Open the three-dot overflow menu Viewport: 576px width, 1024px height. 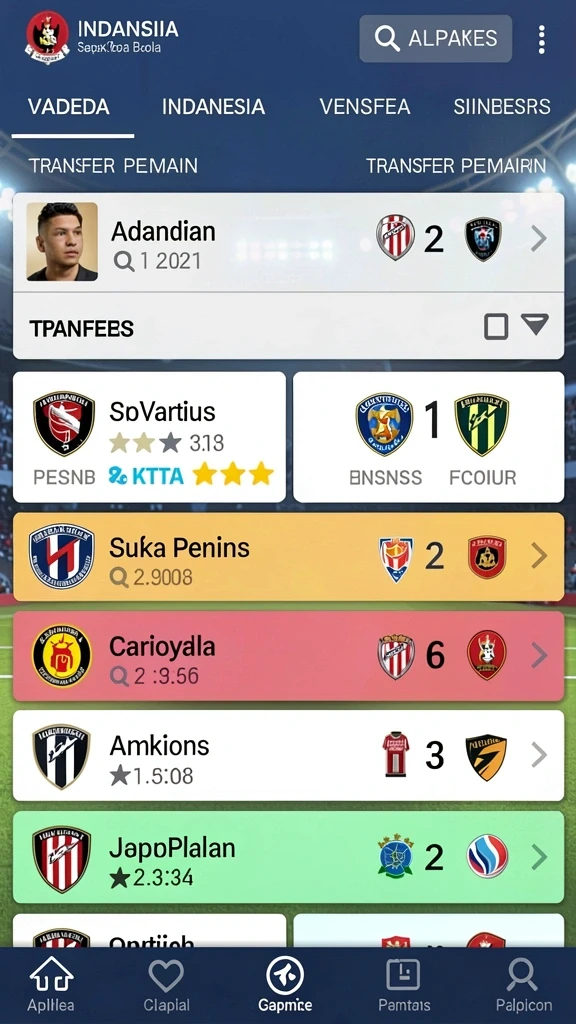[541, 39]
